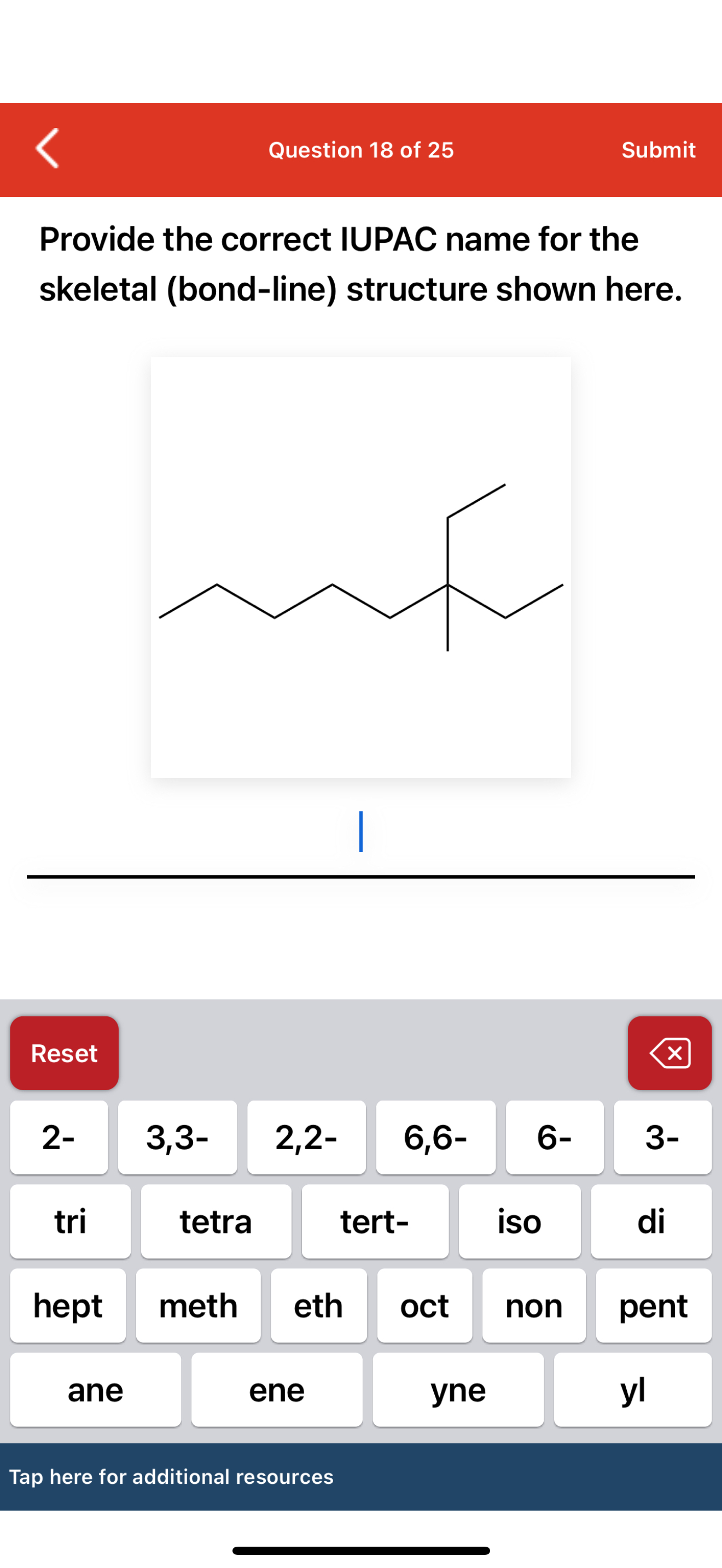Open the additional resources banner
Viewport: 722px width, 1568px height.
(360, 1477)
